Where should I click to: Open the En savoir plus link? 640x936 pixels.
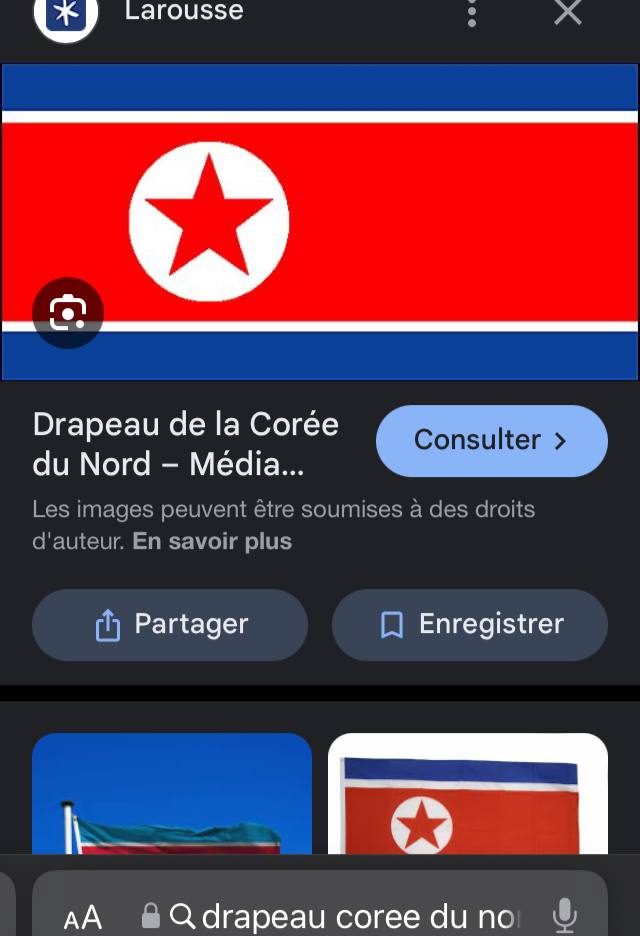click(212, 542)
